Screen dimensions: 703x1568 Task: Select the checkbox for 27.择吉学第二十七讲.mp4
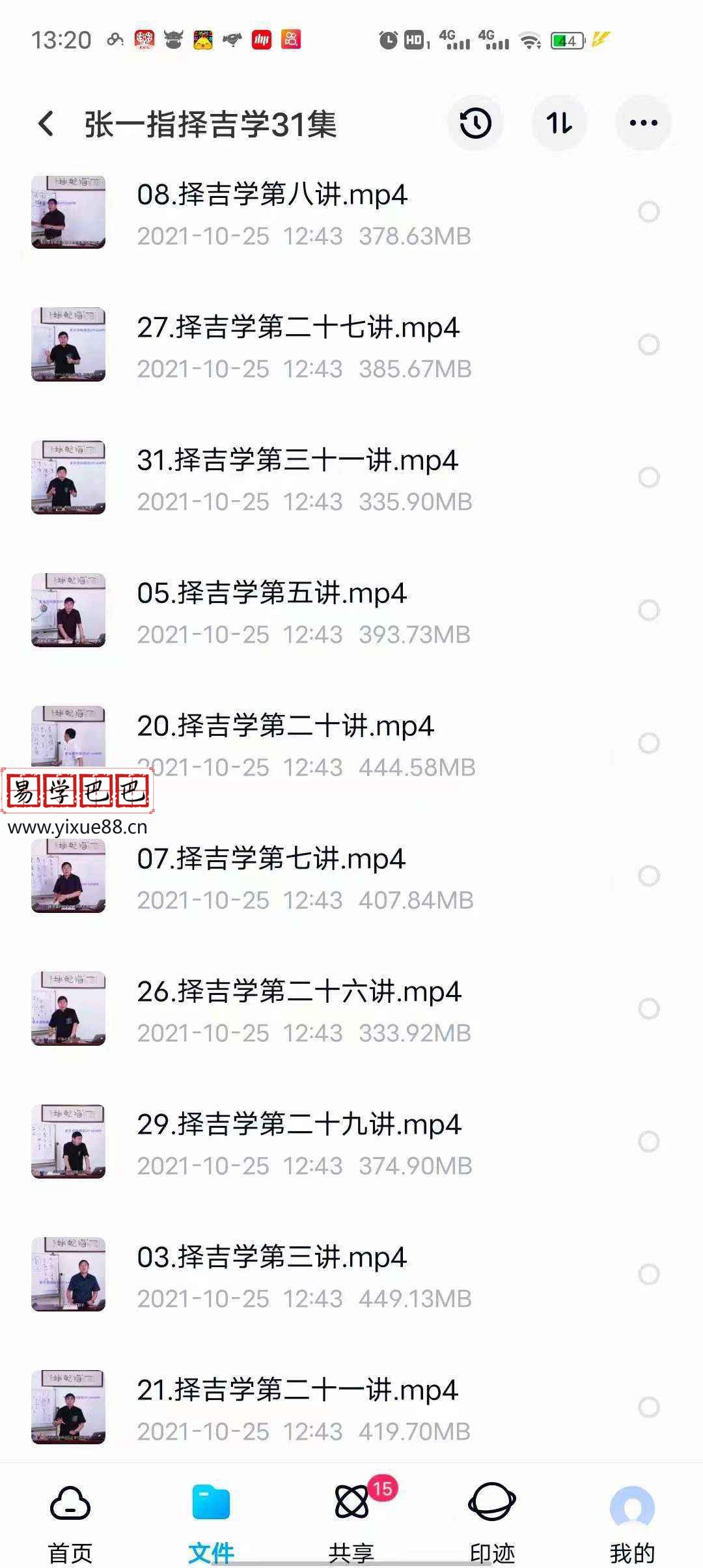[x=647, y=343]
